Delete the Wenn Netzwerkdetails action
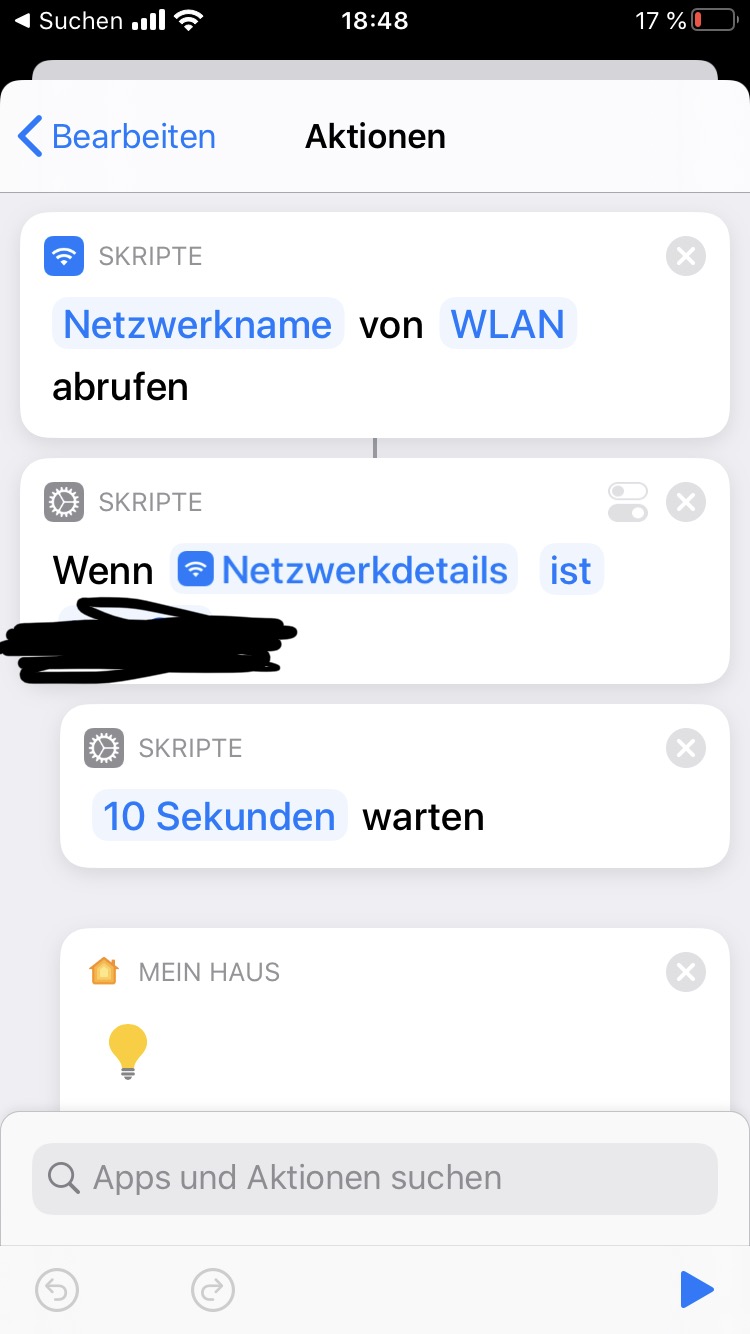 pyautogui.click(x=685, y=502)
